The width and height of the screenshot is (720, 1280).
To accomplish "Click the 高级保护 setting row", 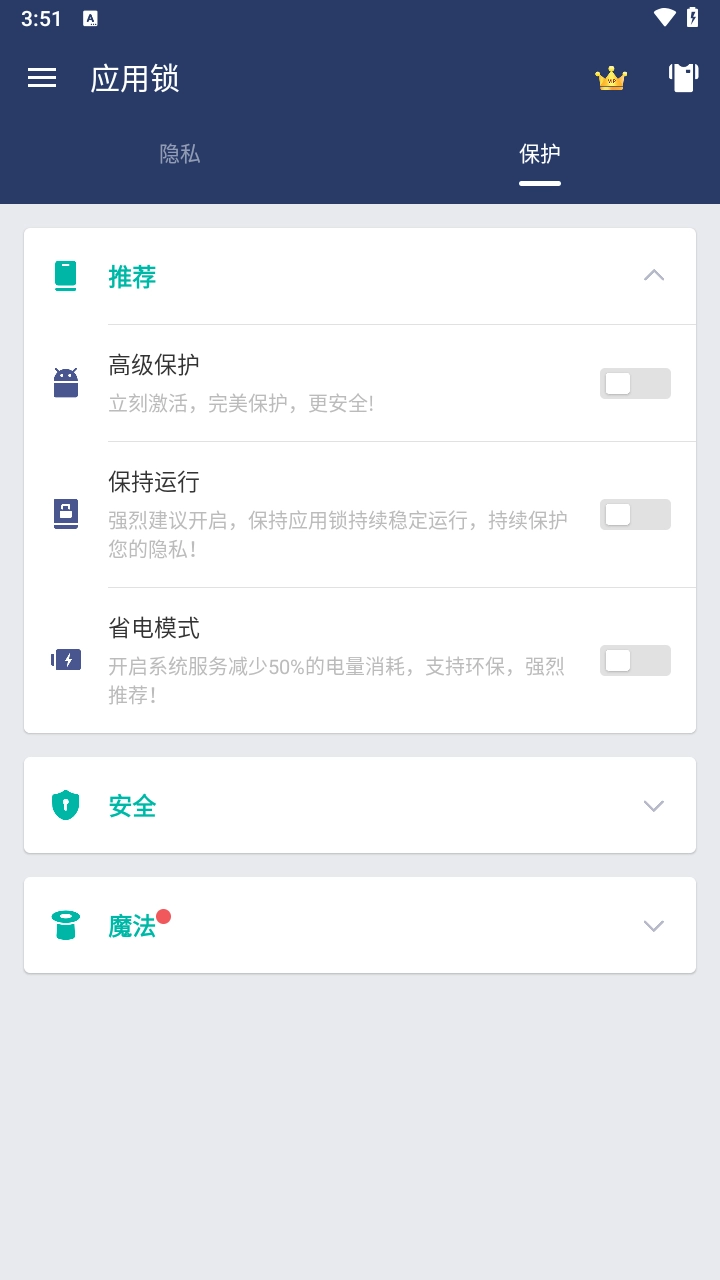I will coord(300,383).
